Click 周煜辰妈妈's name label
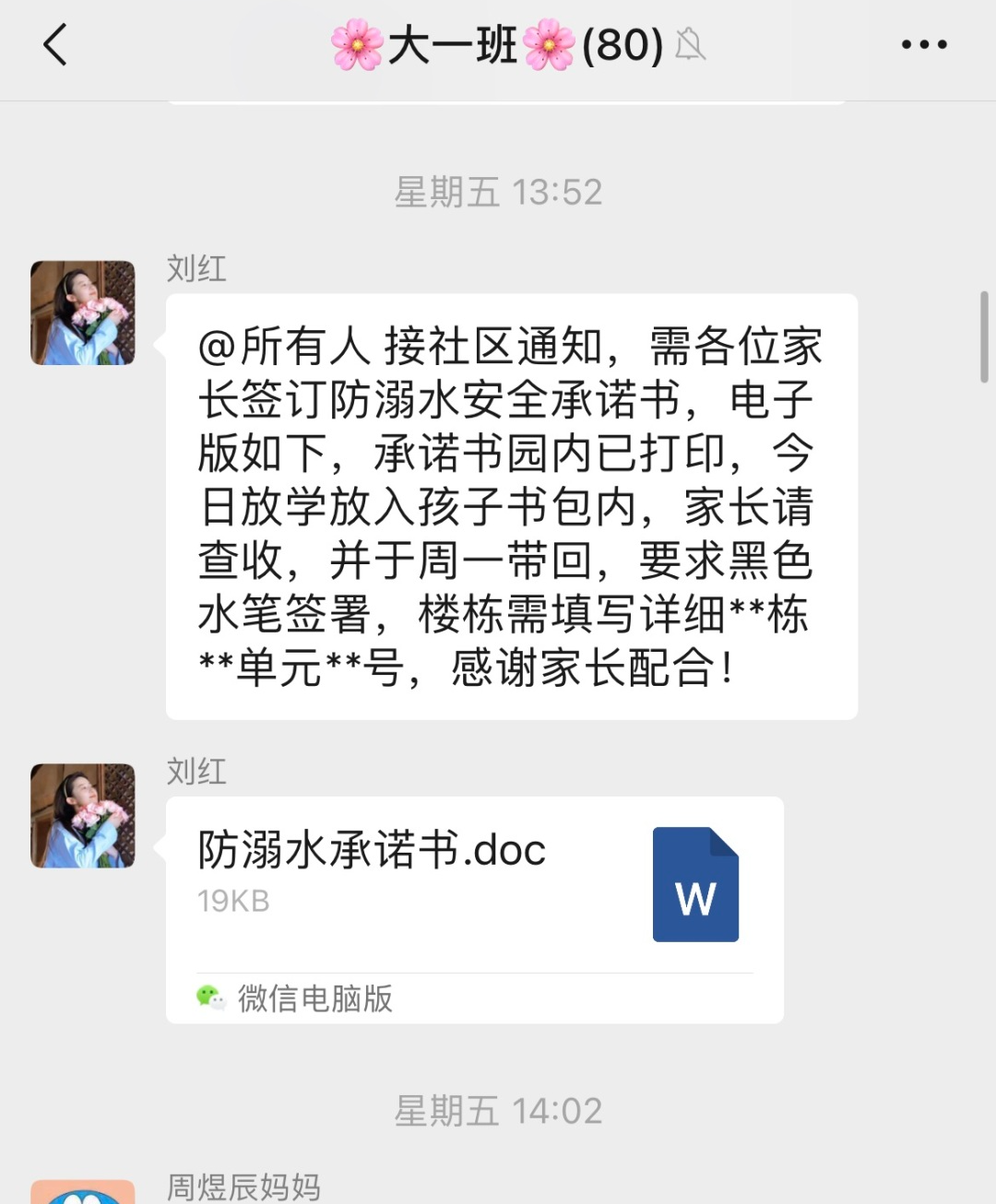 click(x=242, y=1187)
